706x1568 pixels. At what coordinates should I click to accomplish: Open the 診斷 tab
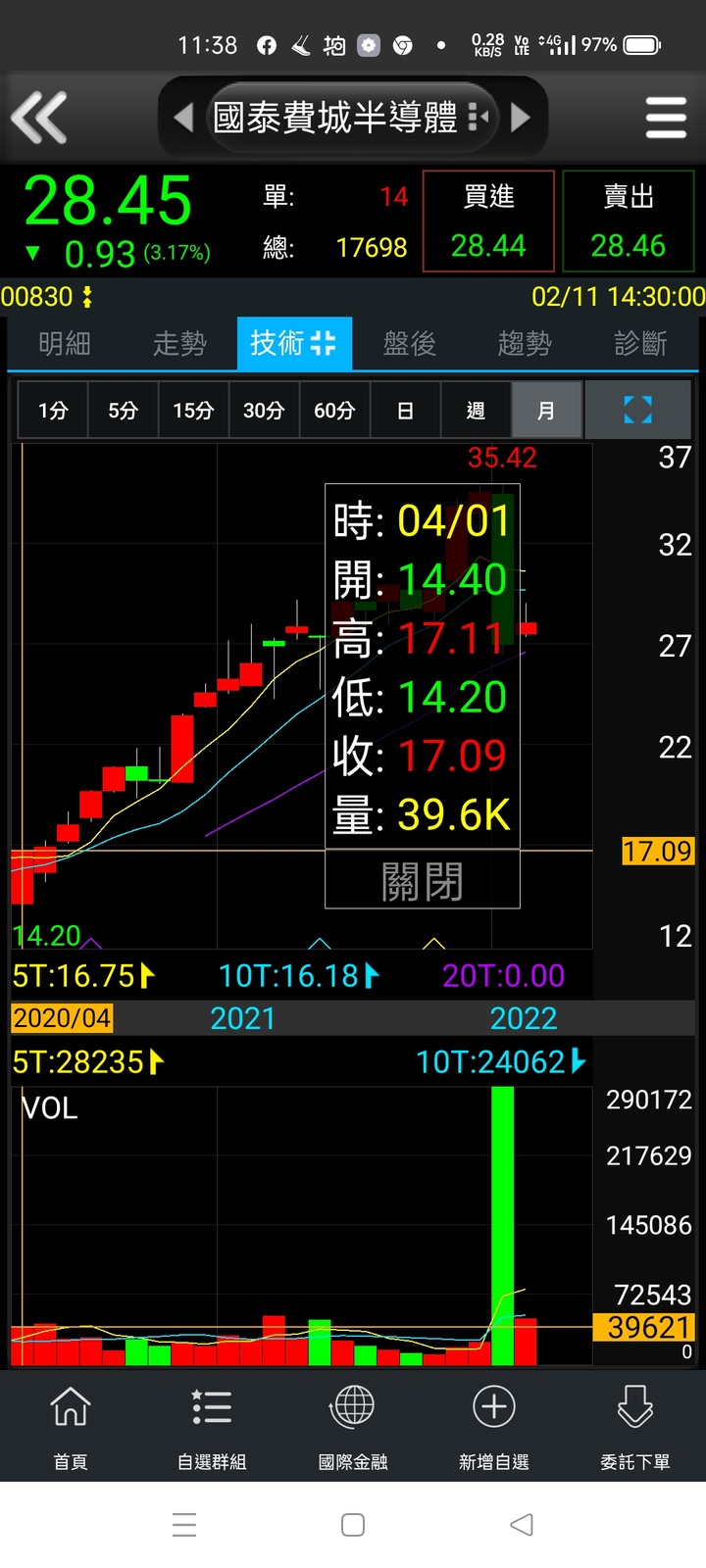640,343
